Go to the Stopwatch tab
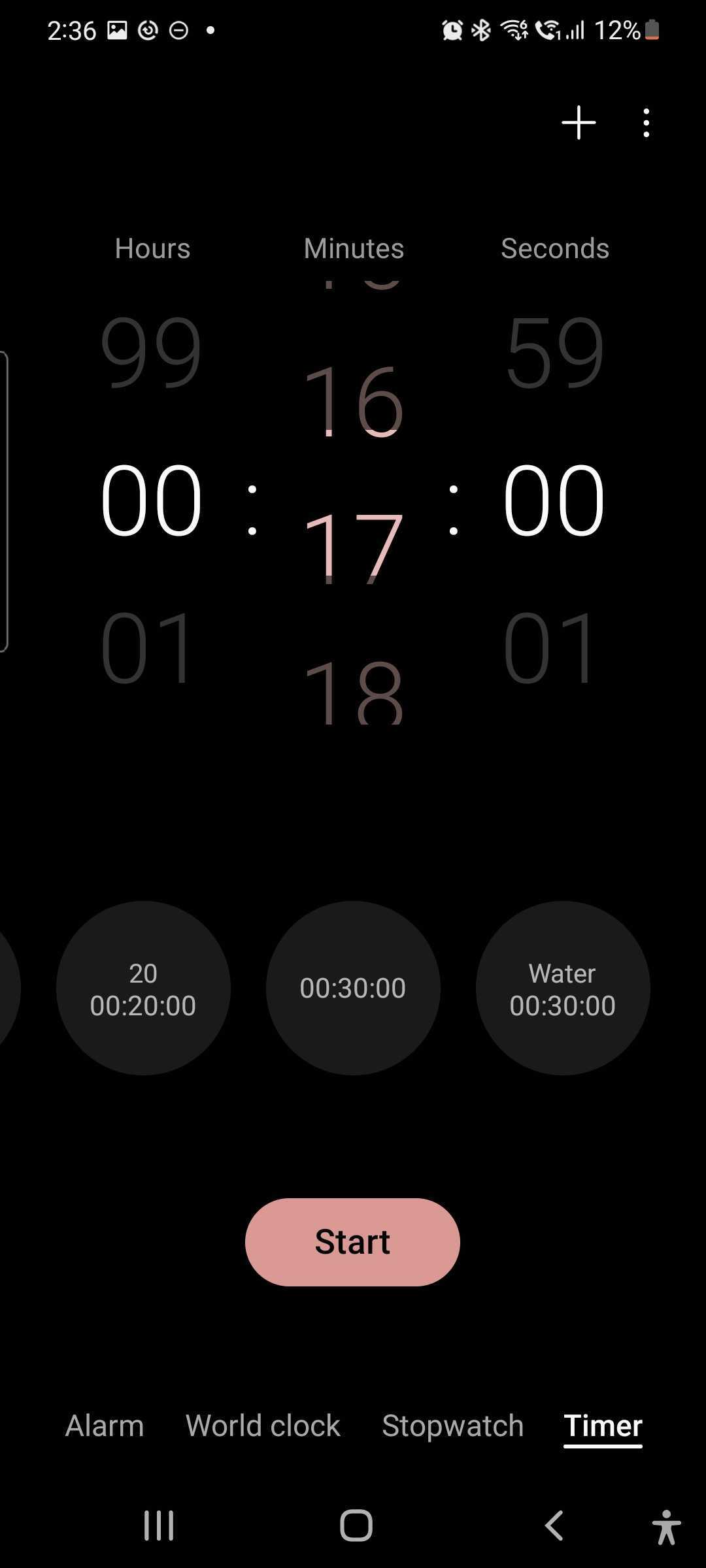The image size is (706, 1568). pyautogui.click(x=452, y=1426)
